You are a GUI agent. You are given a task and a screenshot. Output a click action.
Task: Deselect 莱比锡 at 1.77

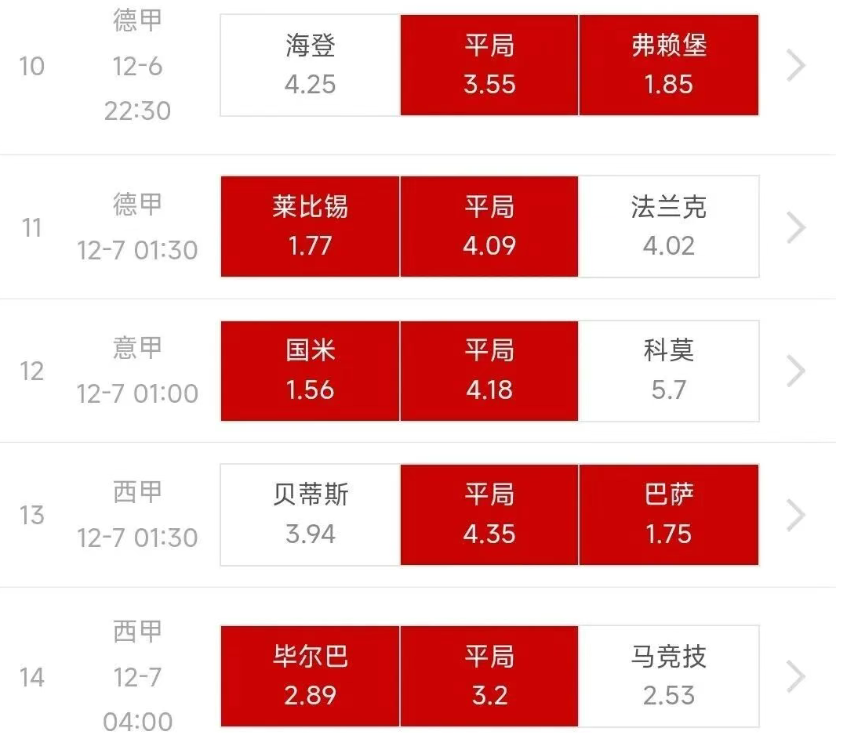(x=310, y=226)
